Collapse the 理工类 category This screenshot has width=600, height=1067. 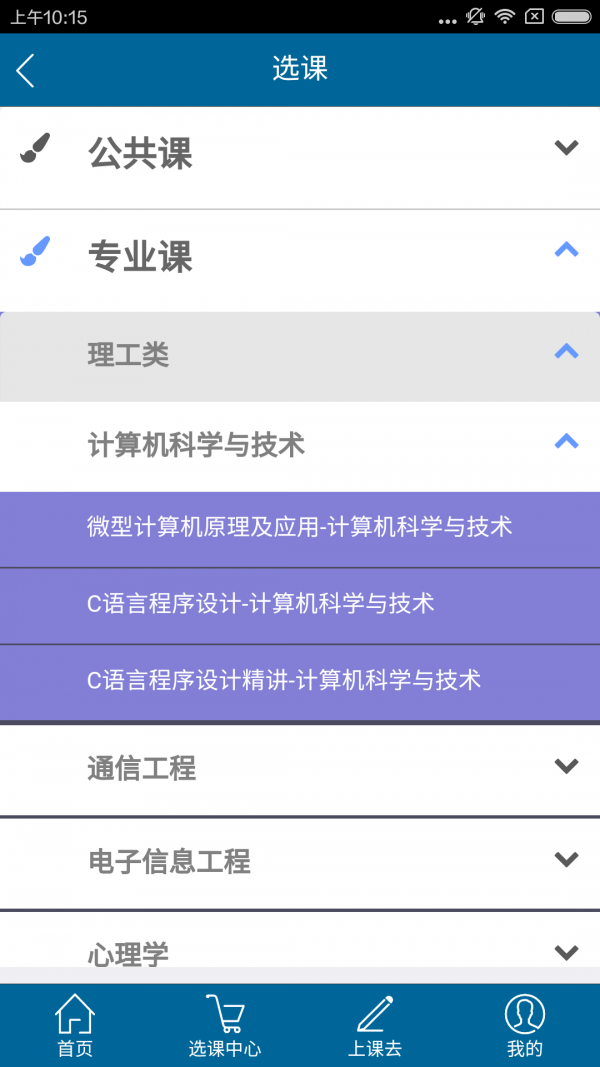300,354
